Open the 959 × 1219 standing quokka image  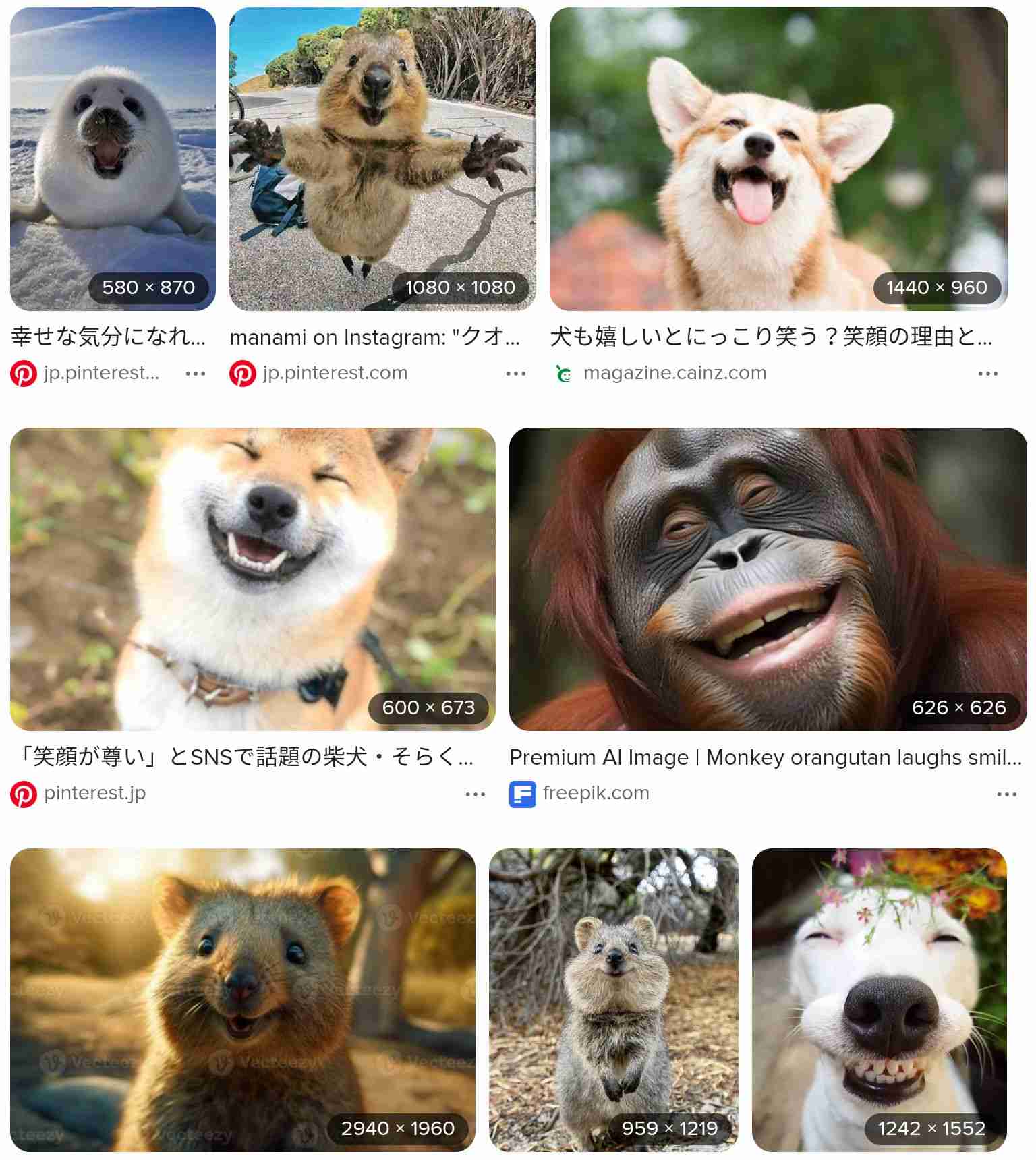[613, 999]
